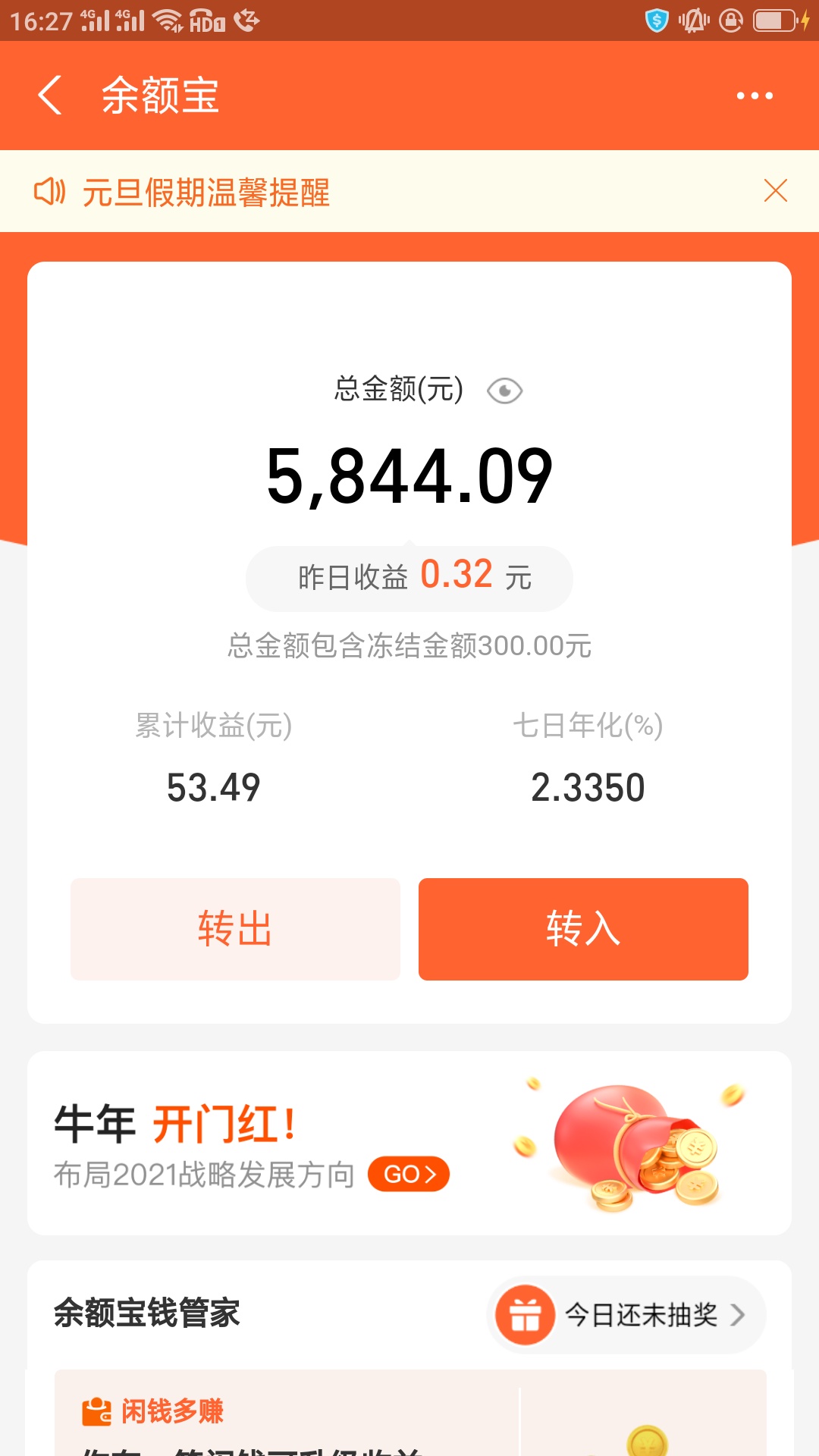819x1456 pixels.
Task: Open the 元旦假期温馨提醒 notice
Action: tap(206, 192)
